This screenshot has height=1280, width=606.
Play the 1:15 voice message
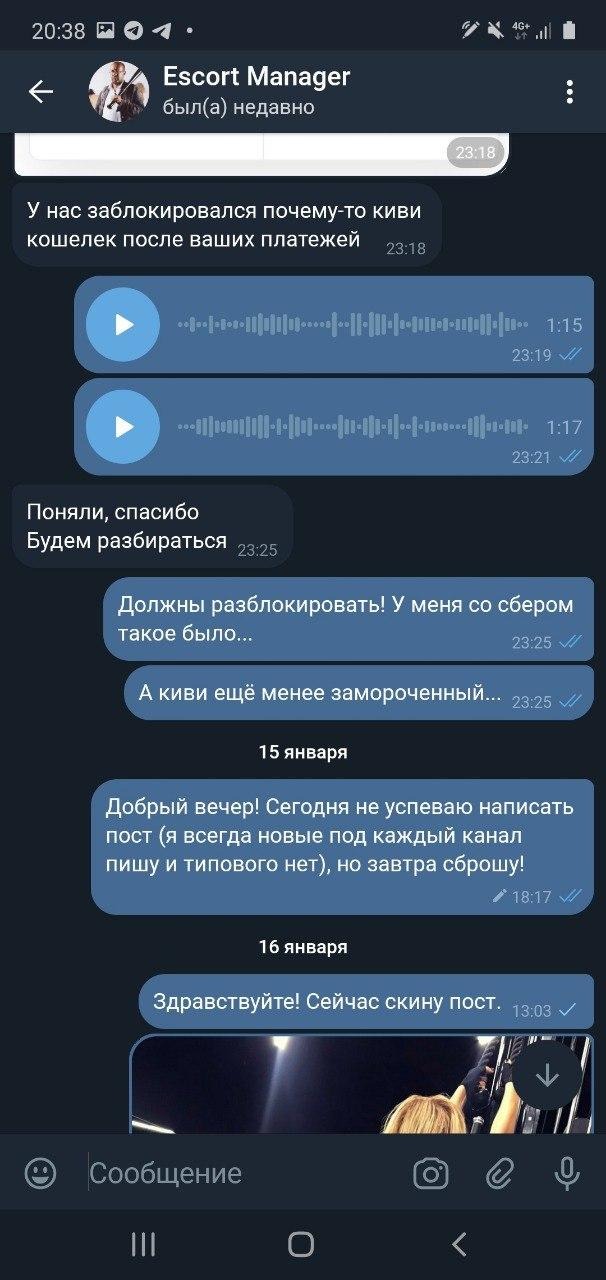123,324
